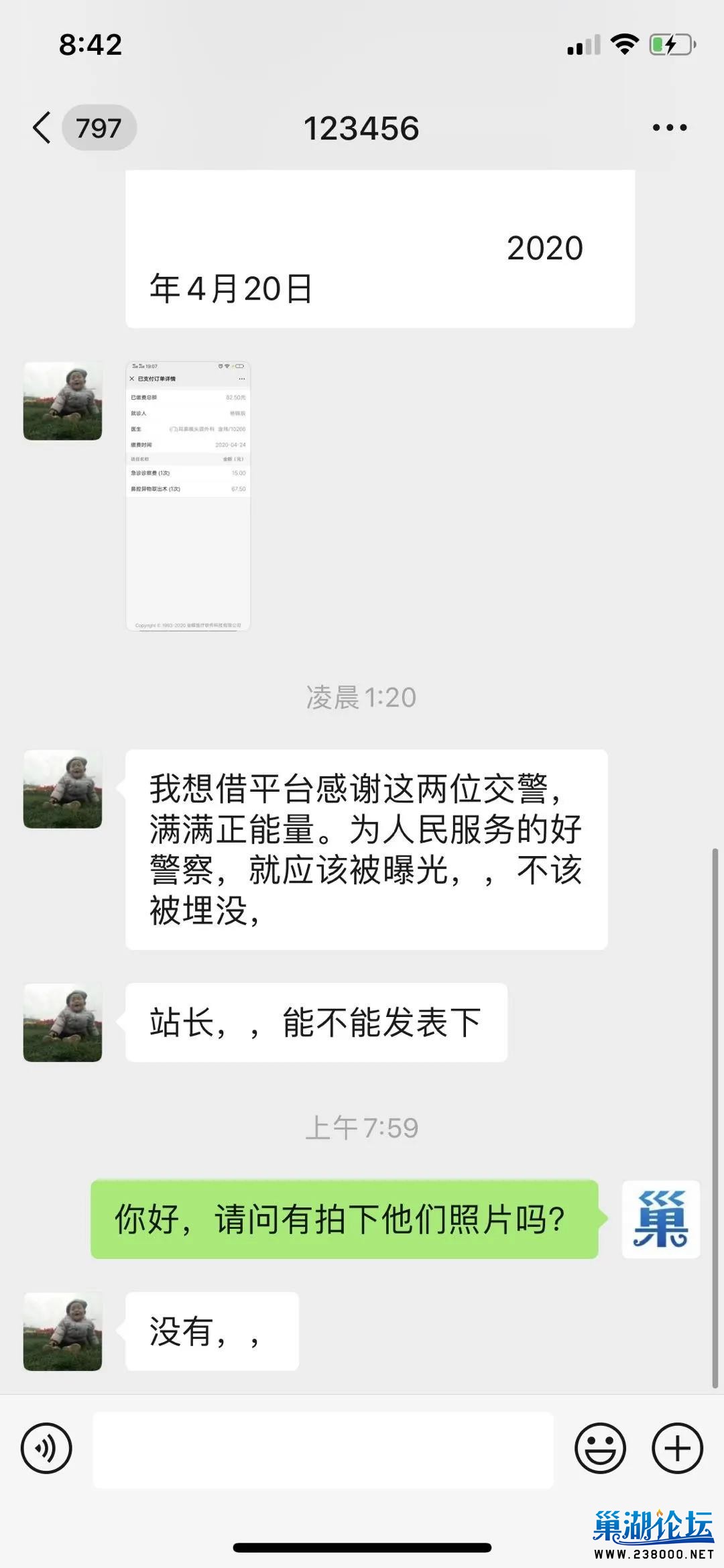The height and width of the screenshot is (1568, 724).
Task: Go back to the chat list
Action: (x=42, y=127)
